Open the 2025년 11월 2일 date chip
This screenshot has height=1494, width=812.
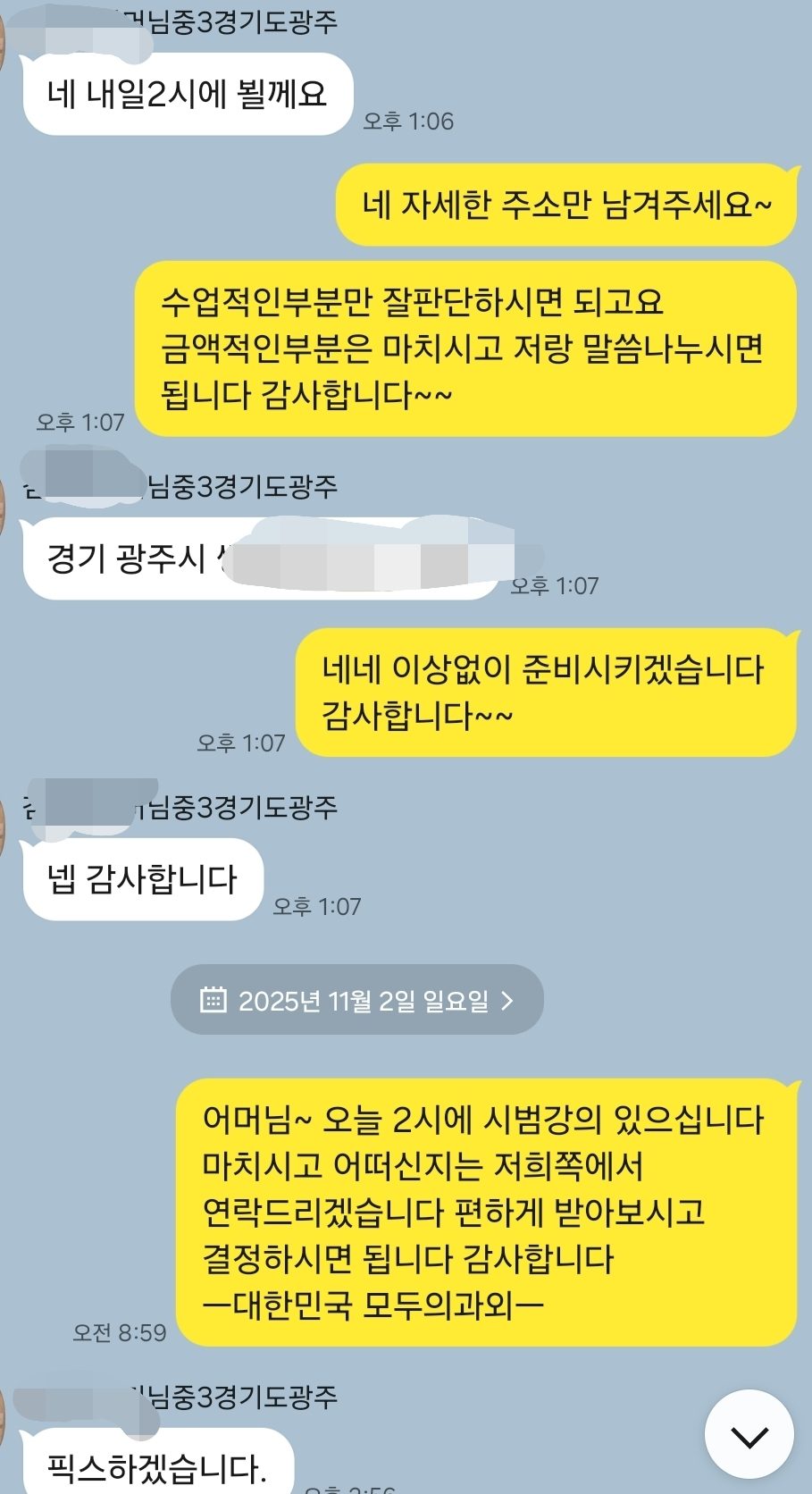point(357,1000)
